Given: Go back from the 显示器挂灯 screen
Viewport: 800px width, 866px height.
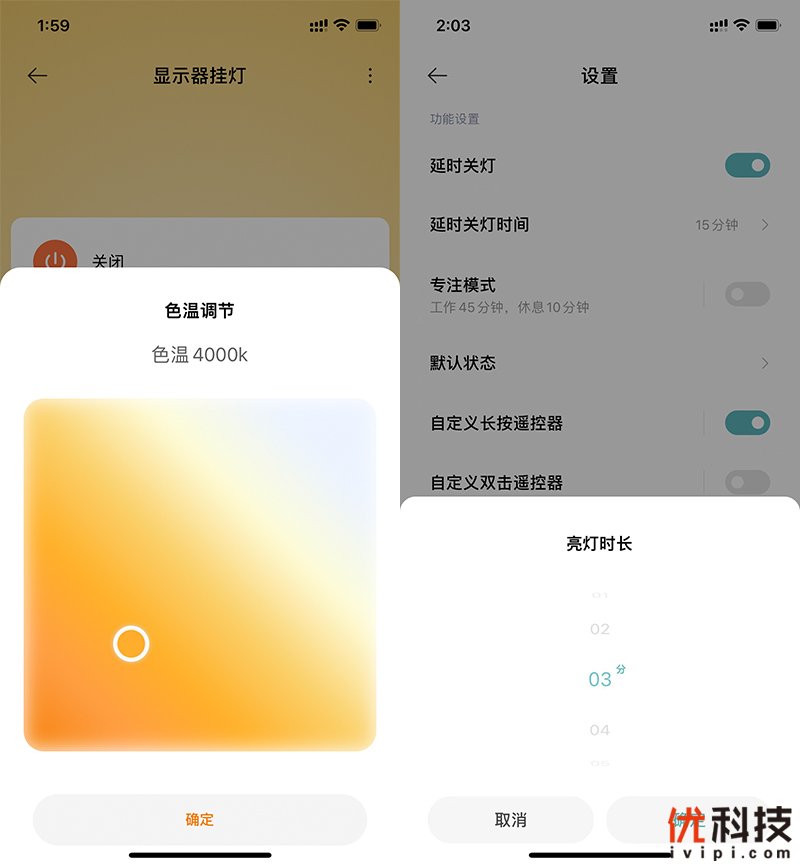Looking at the screenshot, I should (38, 76).
